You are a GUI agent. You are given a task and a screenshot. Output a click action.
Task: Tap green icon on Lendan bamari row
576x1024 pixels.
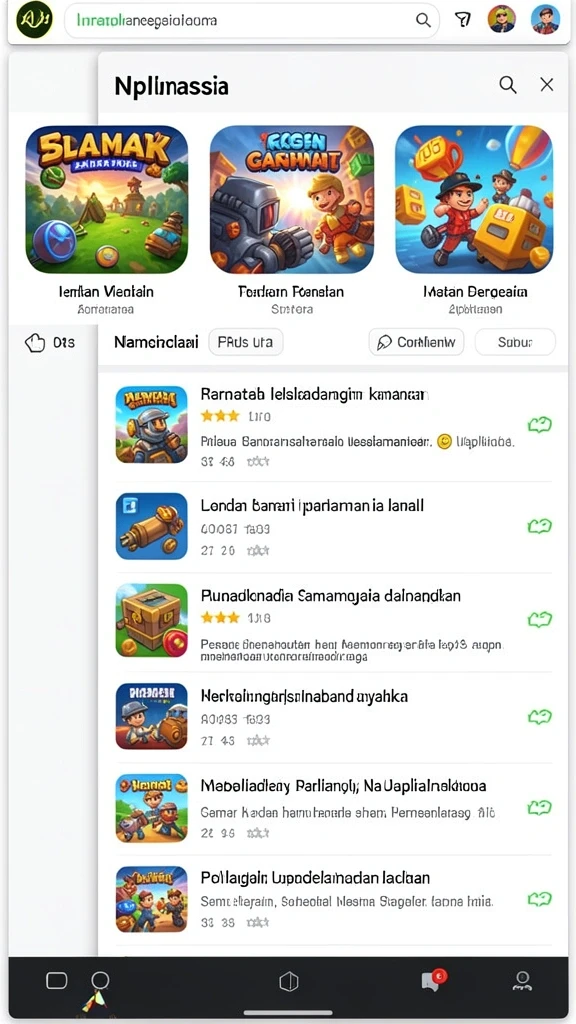coord(539,526)
